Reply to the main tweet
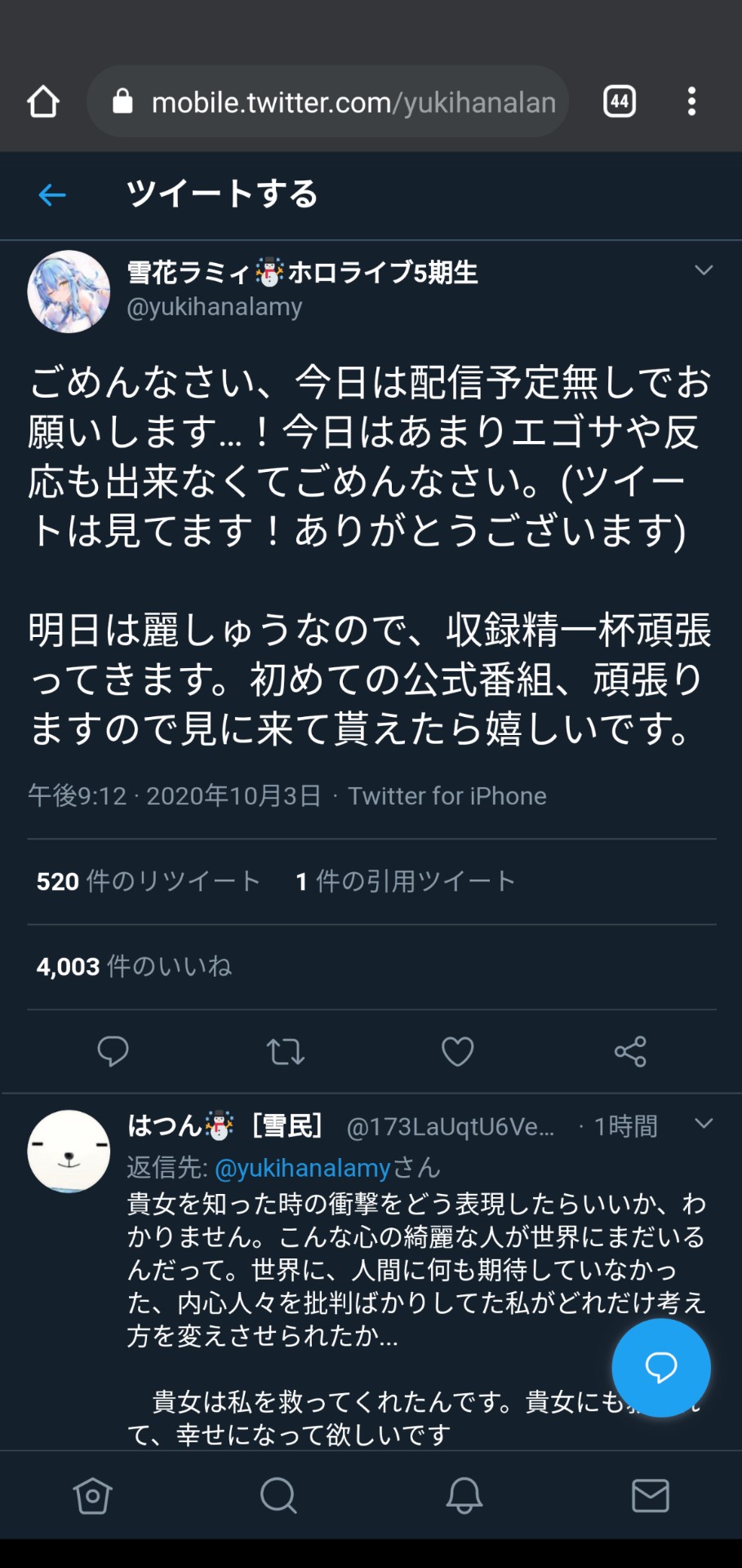The width and height of the screenshot is (742, 1568). click(113, 1051)
